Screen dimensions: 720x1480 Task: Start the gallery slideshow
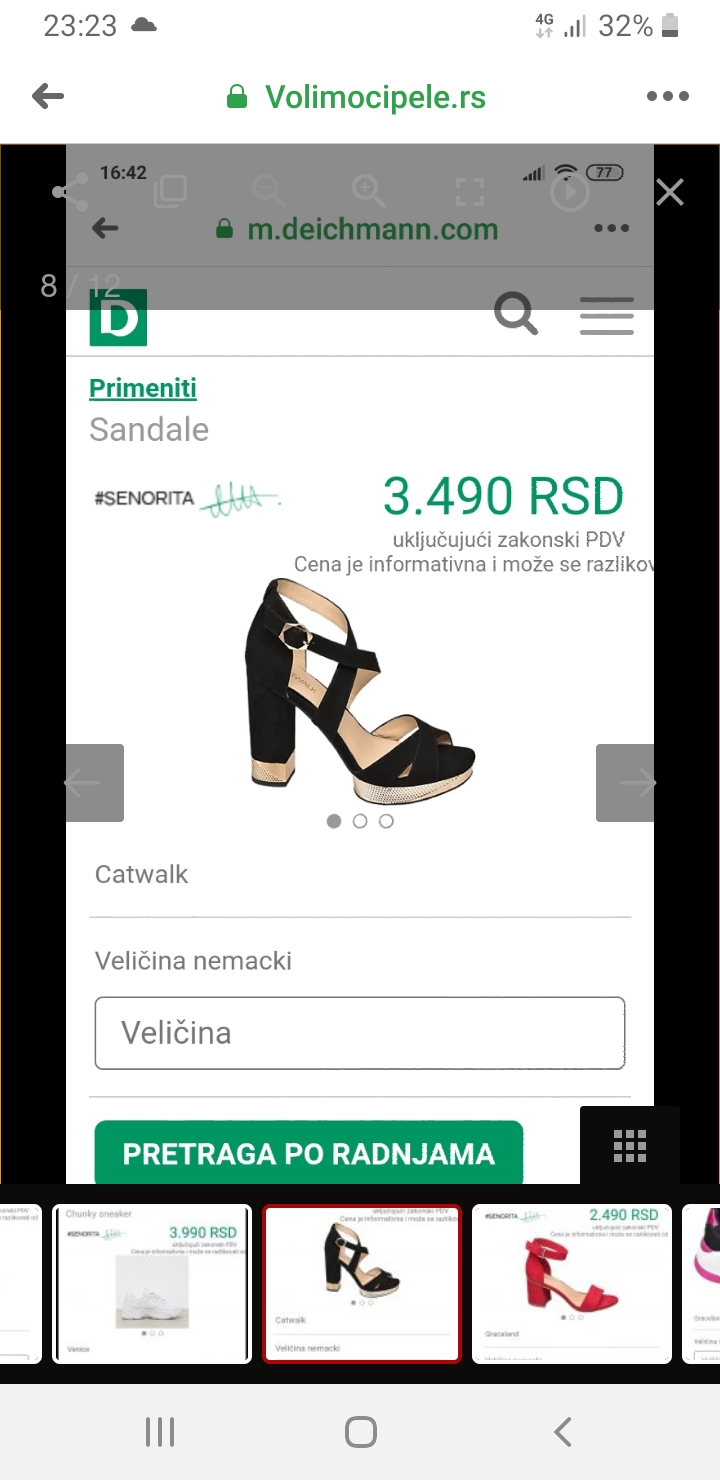(570, 192)
